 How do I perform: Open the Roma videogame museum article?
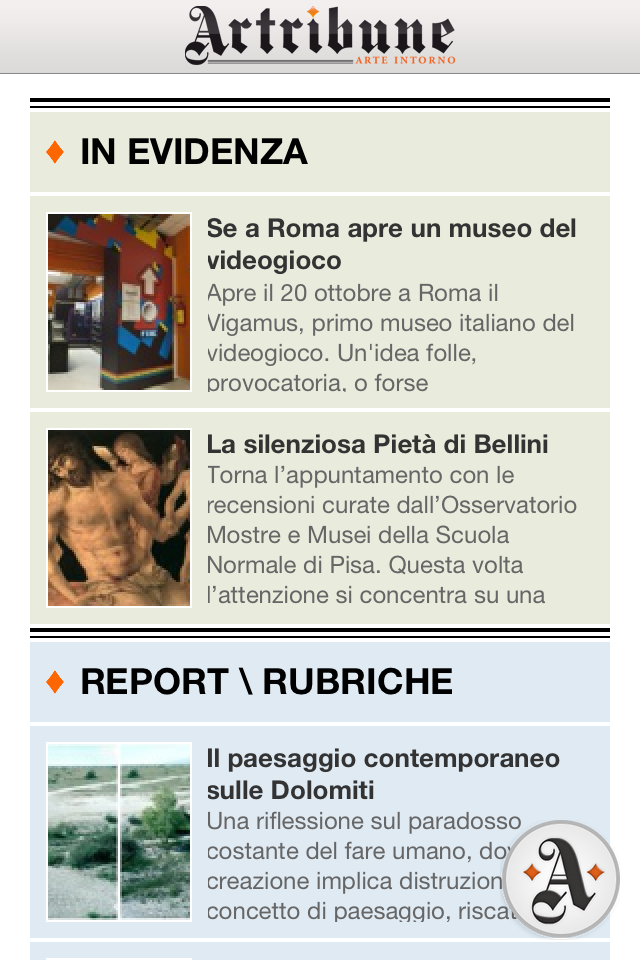391,244
